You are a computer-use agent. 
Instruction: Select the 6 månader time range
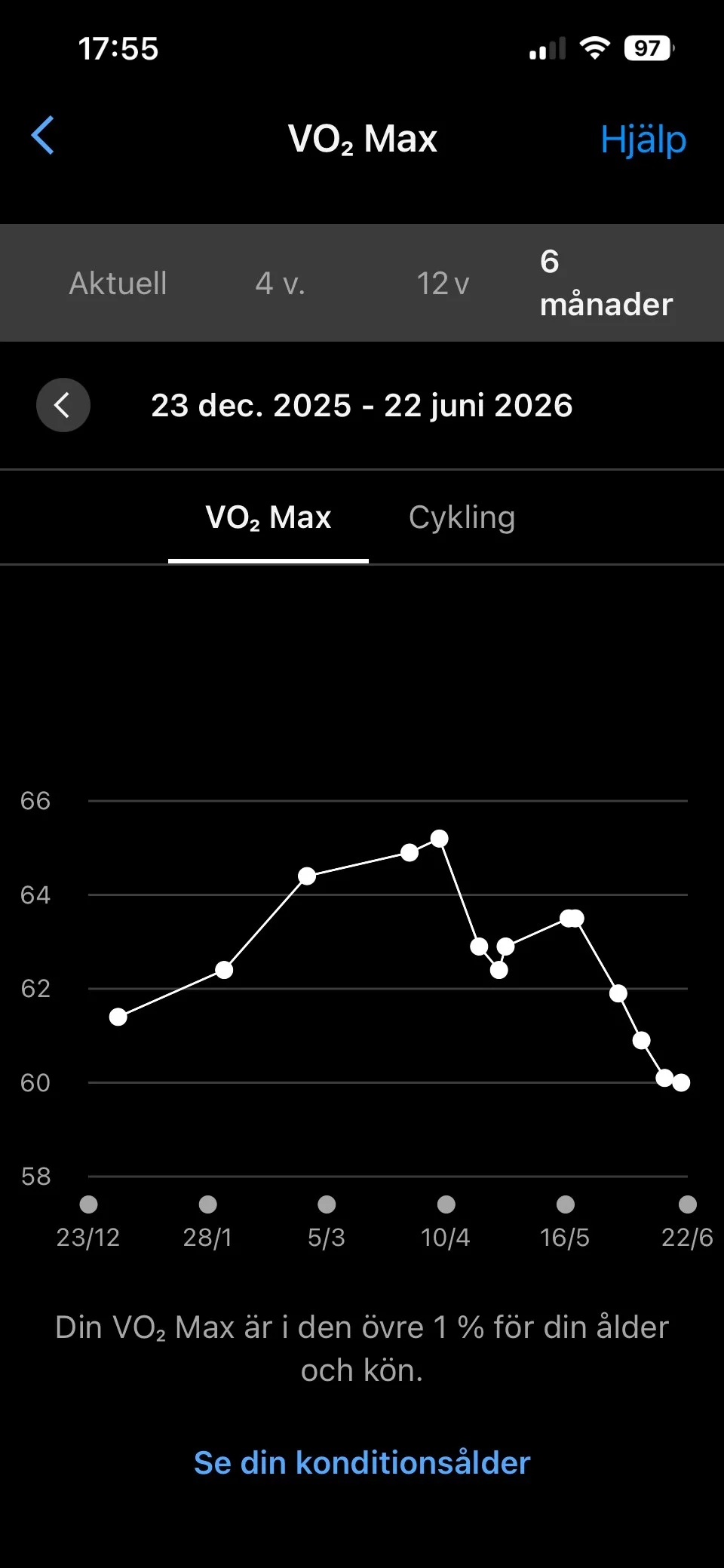pyautogui.click(x=606, y=283)
